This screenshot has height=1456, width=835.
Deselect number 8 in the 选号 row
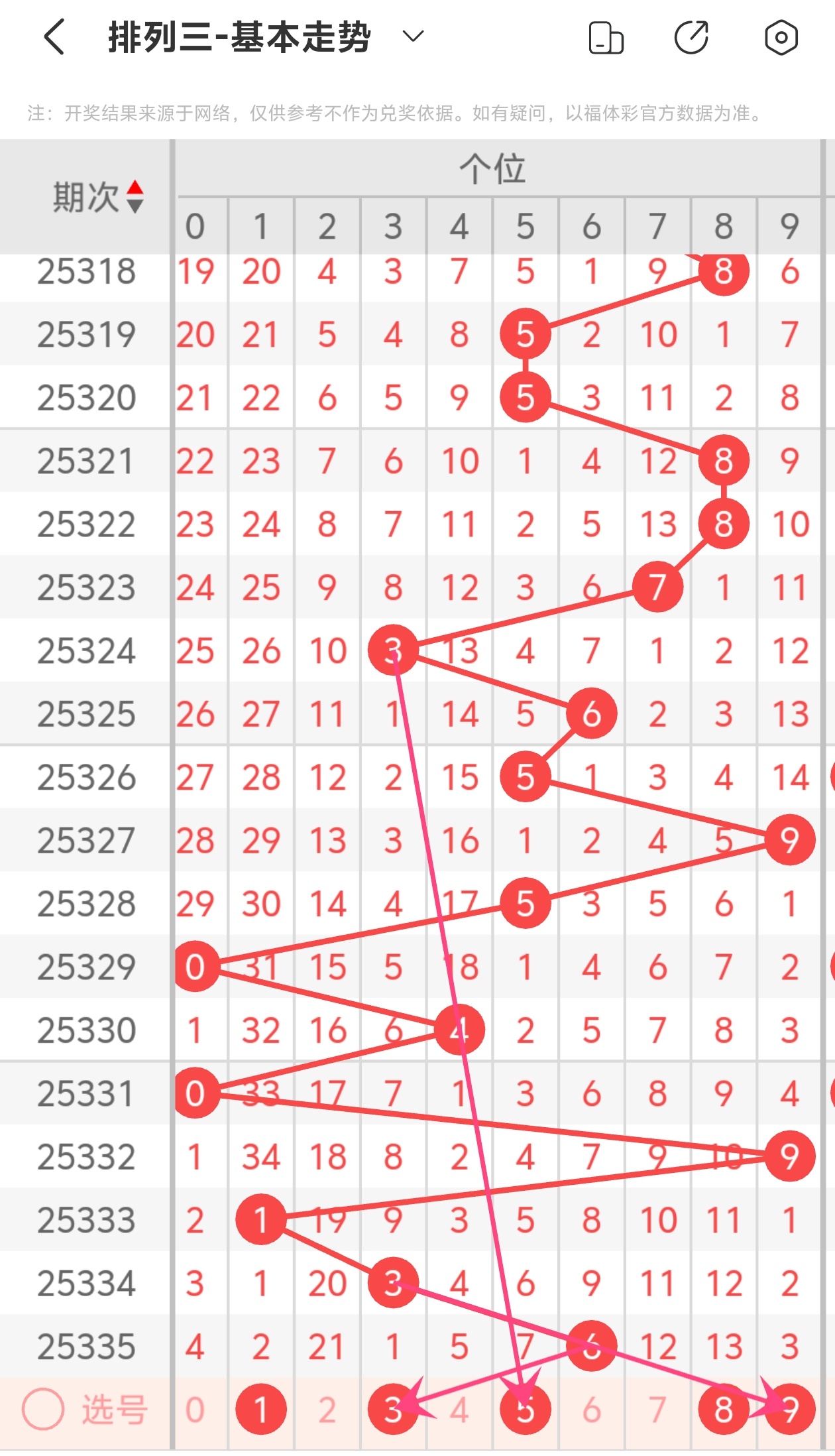[x=724, y=1410]
